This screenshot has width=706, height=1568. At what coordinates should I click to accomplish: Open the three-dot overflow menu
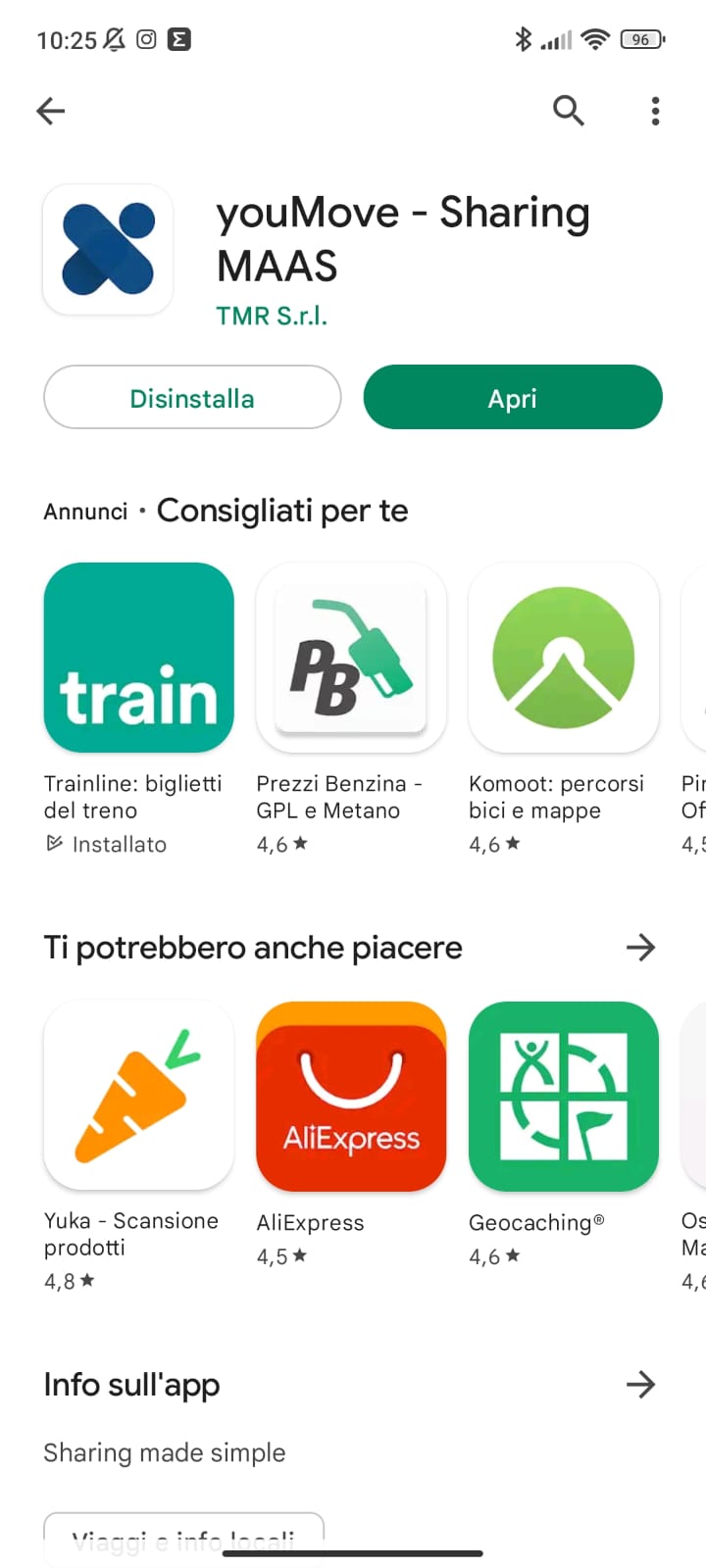click(x=655, y=112)
